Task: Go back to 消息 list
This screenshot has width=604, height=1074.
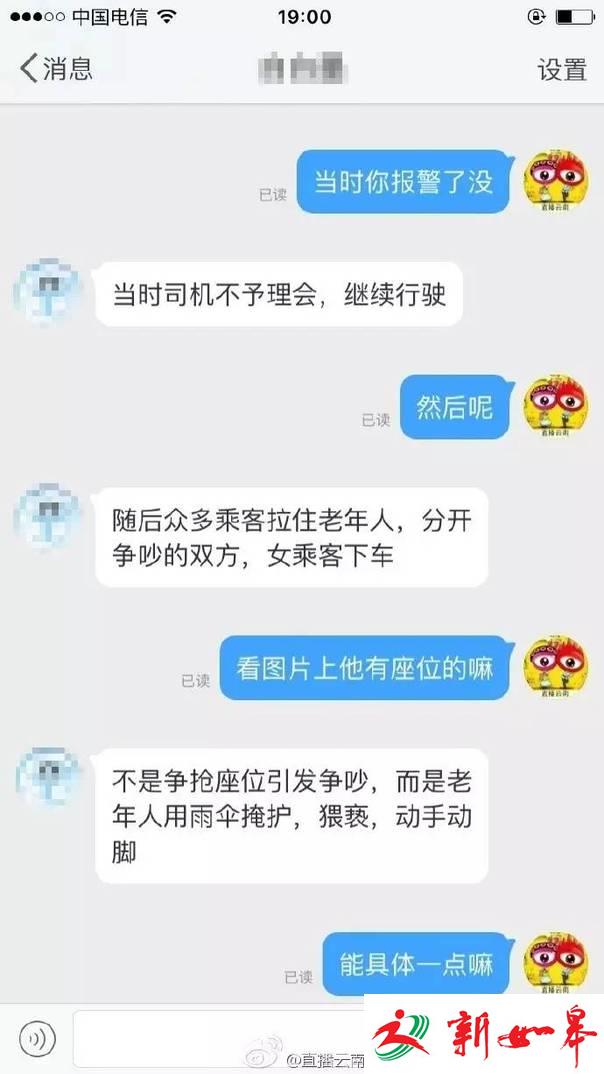Action: click(55, 69)
